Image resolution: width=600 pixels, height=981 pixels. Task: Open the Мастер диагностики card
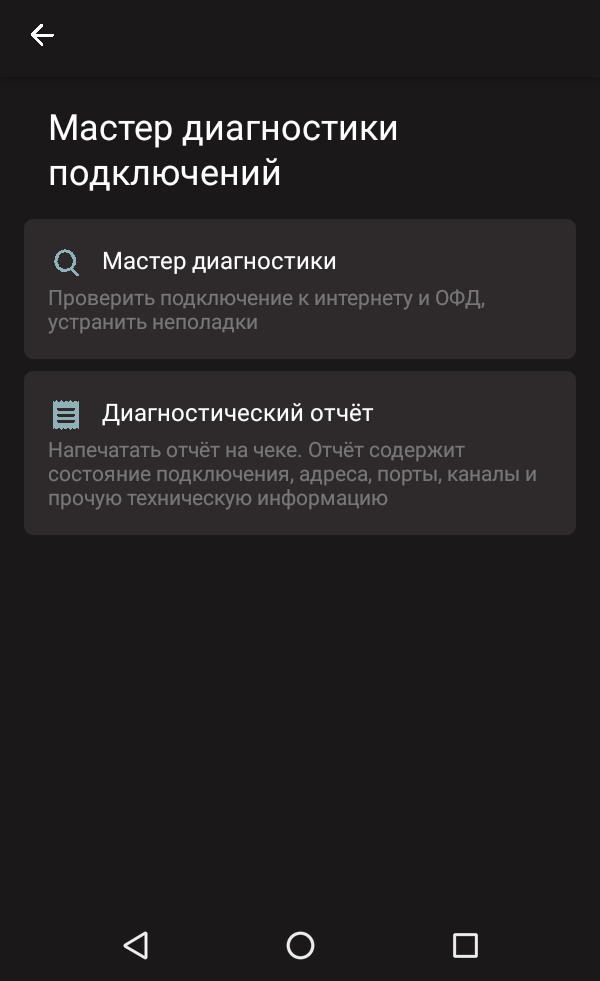click(x=300, y=289)
